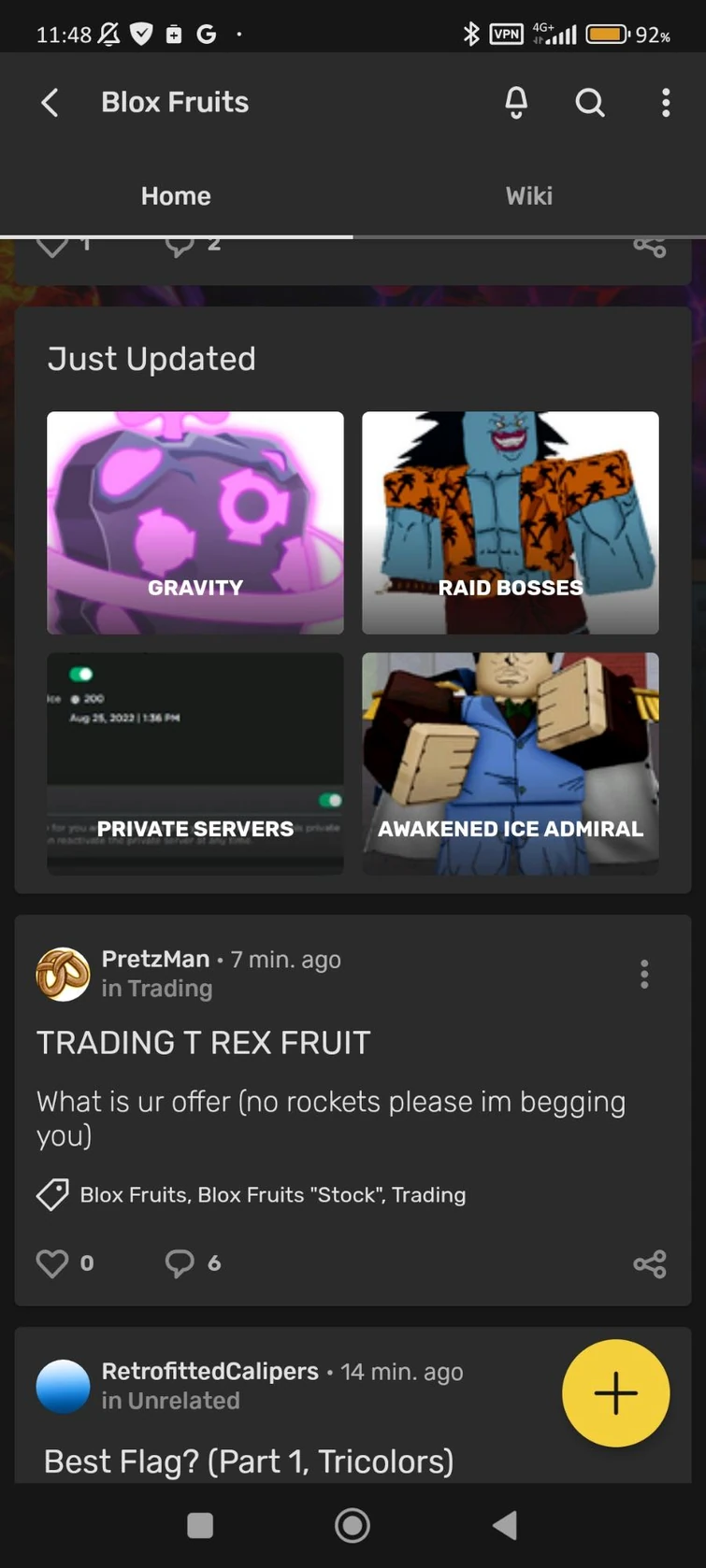Open the TRADING T REX FRUIT post
Viewport: 706px width, 1568px height.
[x=204, y=1043]
